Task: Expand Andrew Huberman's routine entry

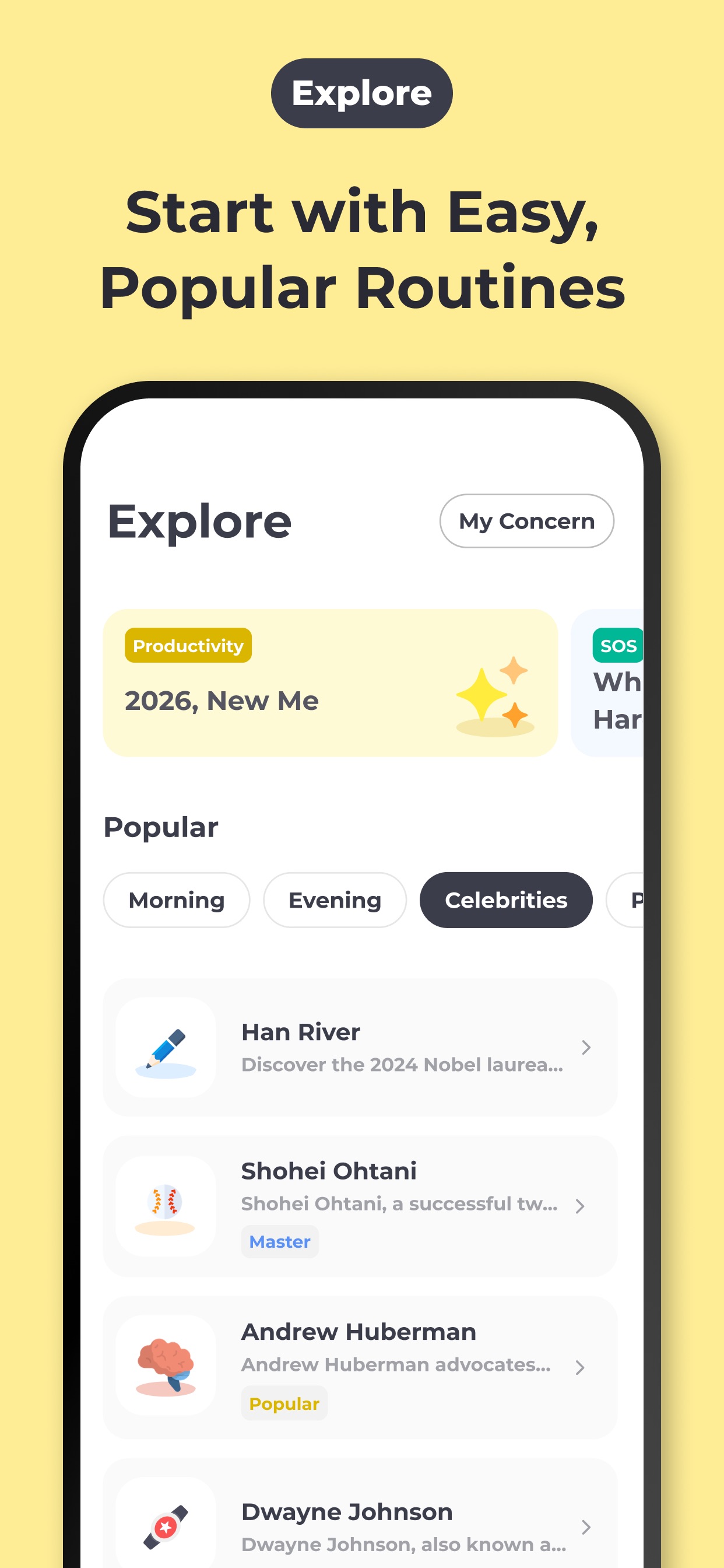Action: [579, 1368]
